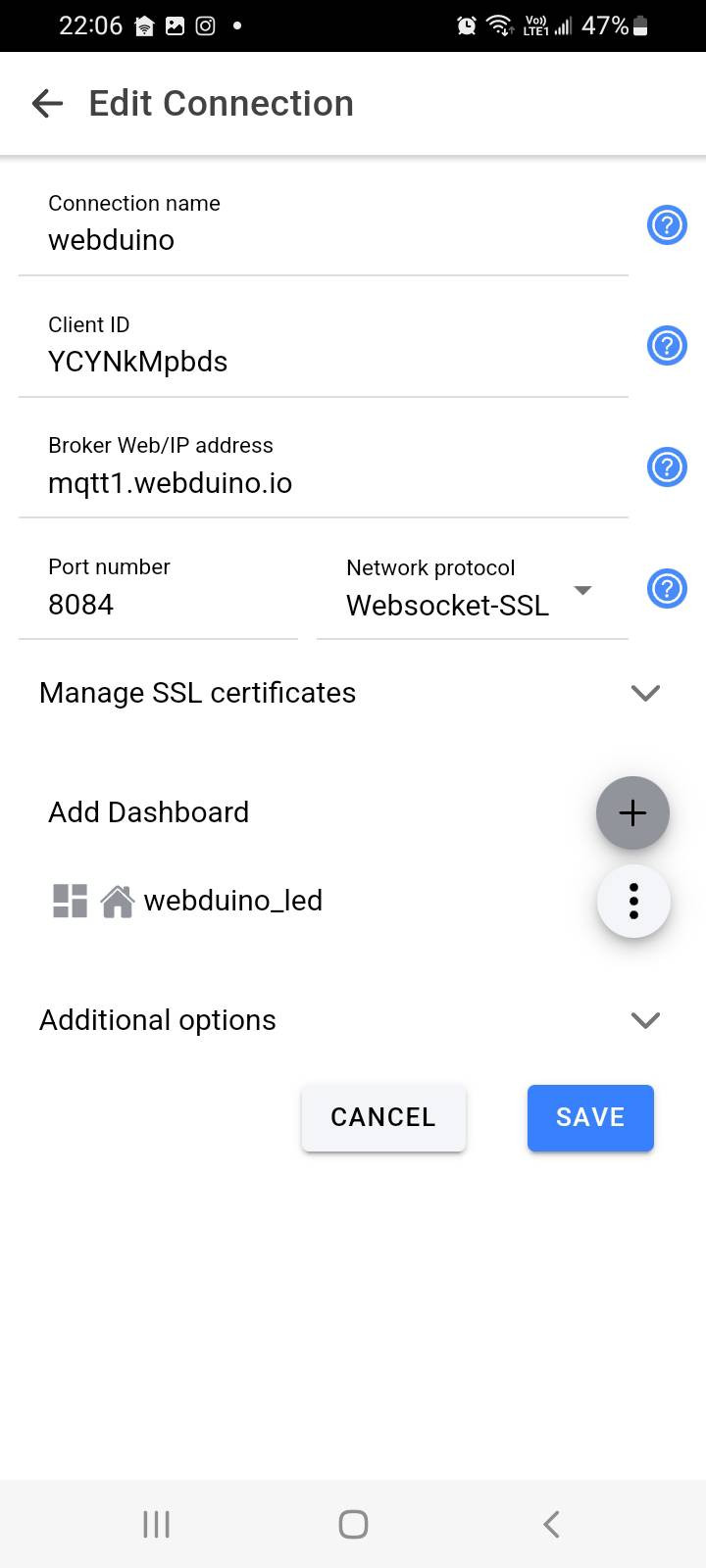Open help for Connection name

[667, 225]
